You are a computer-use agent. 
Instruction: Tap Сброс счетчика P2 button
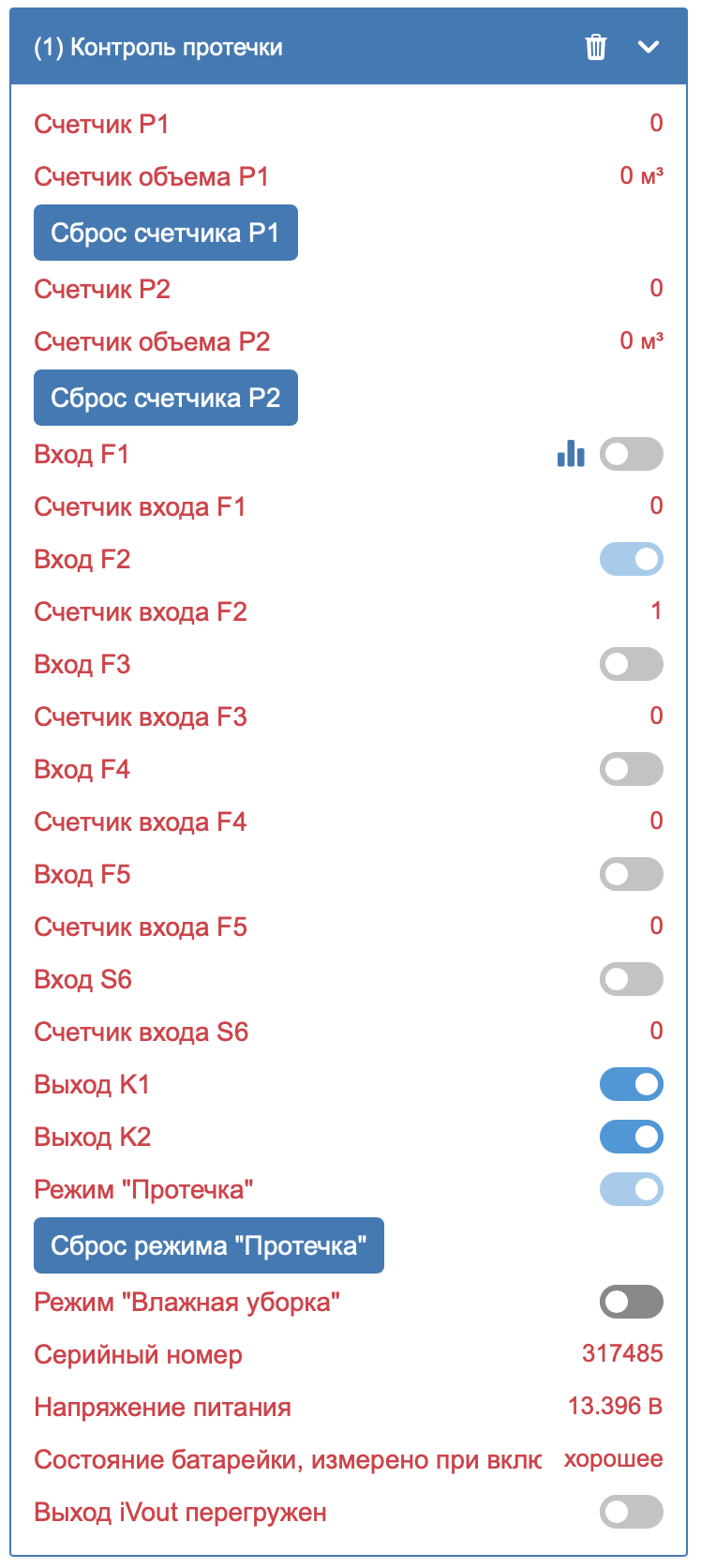click(166, 398)
